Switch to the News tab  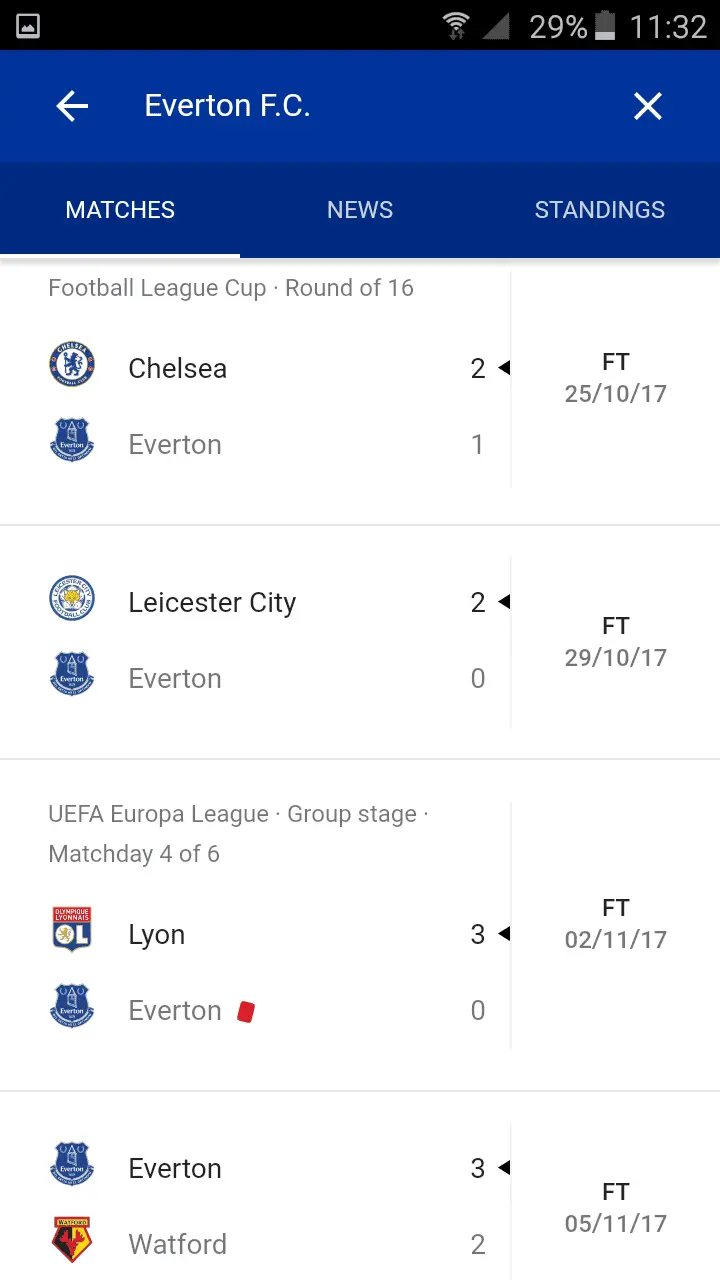click(360, 210)
